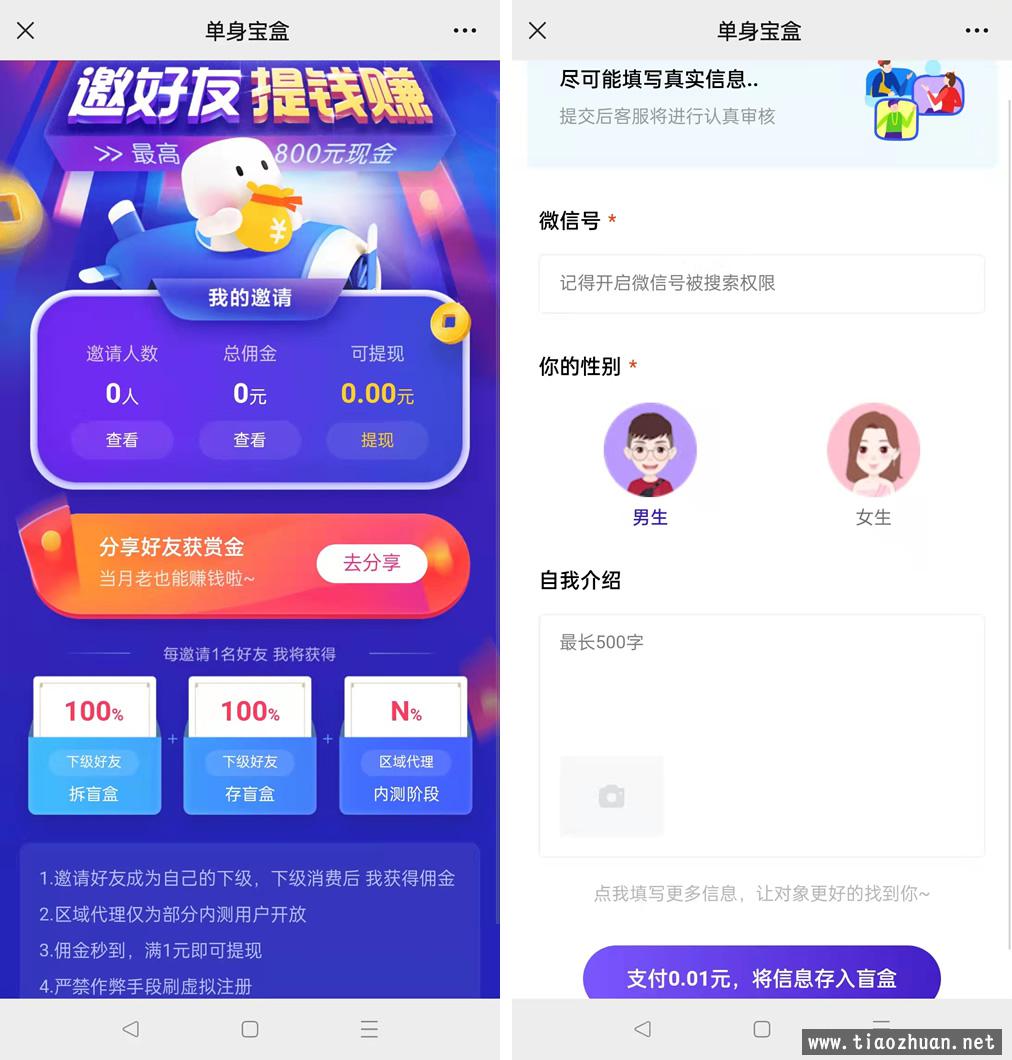Viewport: 1012px width, 1060px height.
Task: View the invited people count details
Action: [122, 440]
